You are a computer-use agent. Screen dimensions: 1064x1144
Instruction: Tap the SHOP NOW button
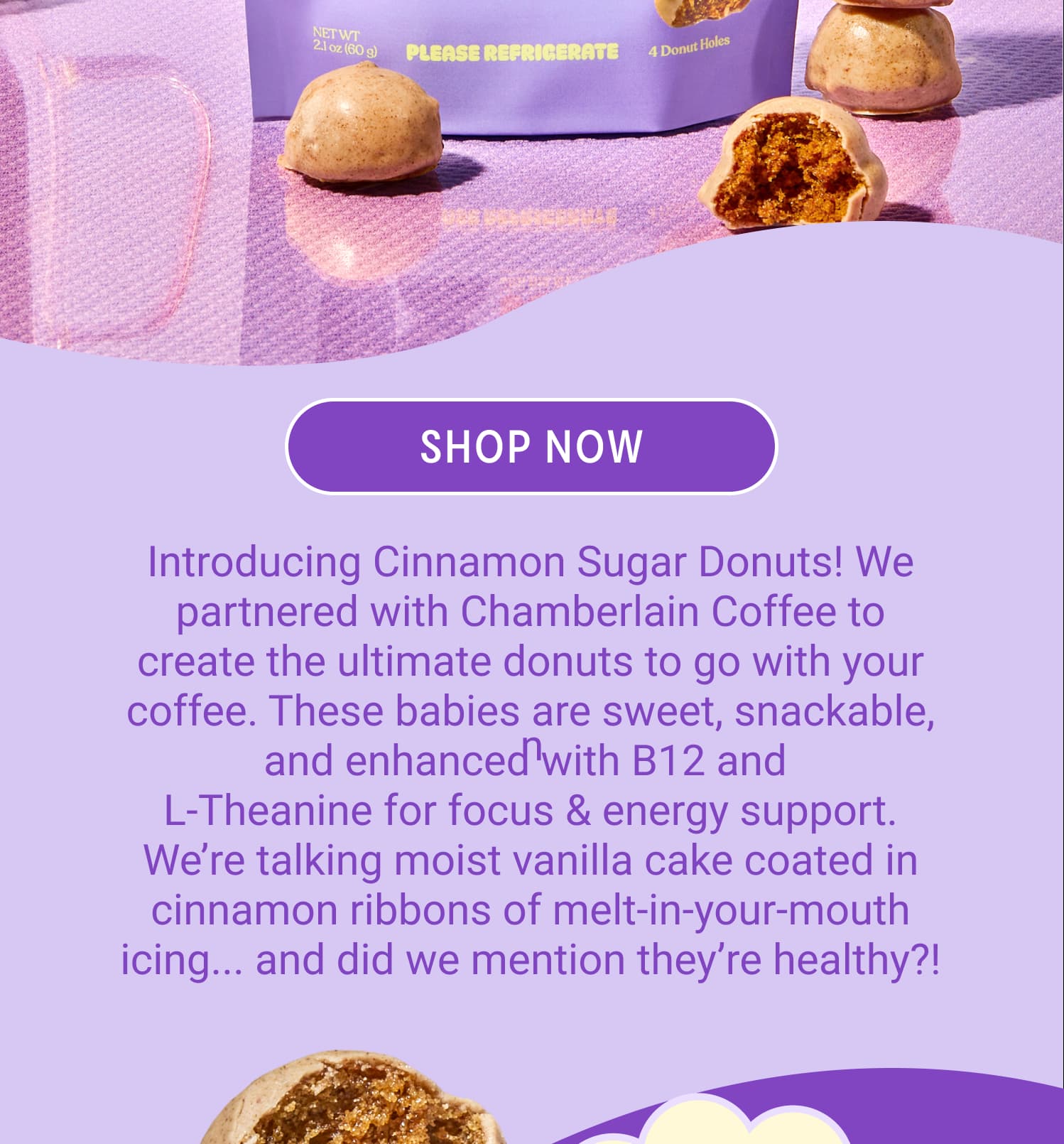pos(531,447)
